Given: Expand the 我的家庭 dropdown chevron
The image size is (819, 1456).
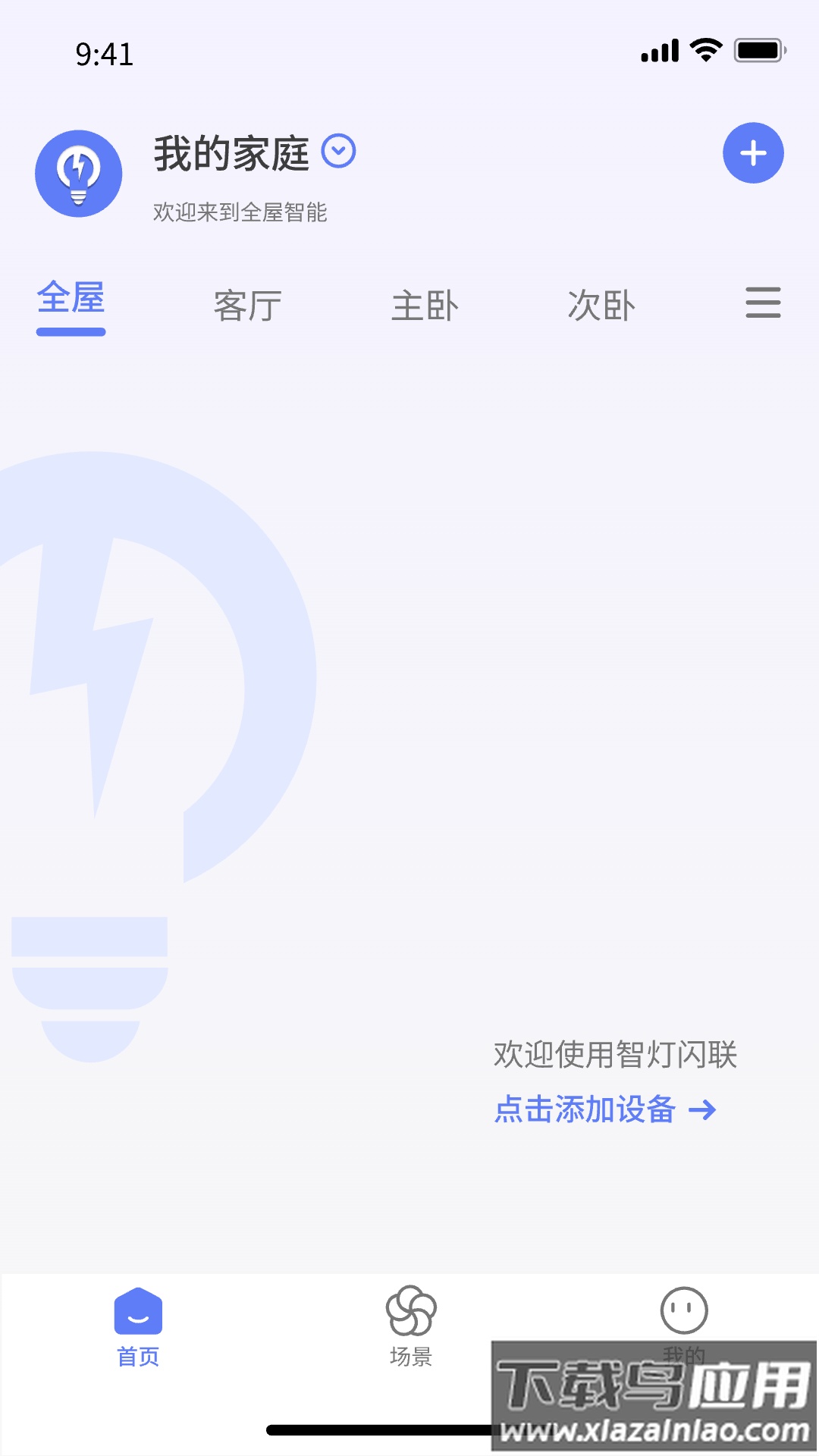Looking at the screenshot, I should [338, 151].
